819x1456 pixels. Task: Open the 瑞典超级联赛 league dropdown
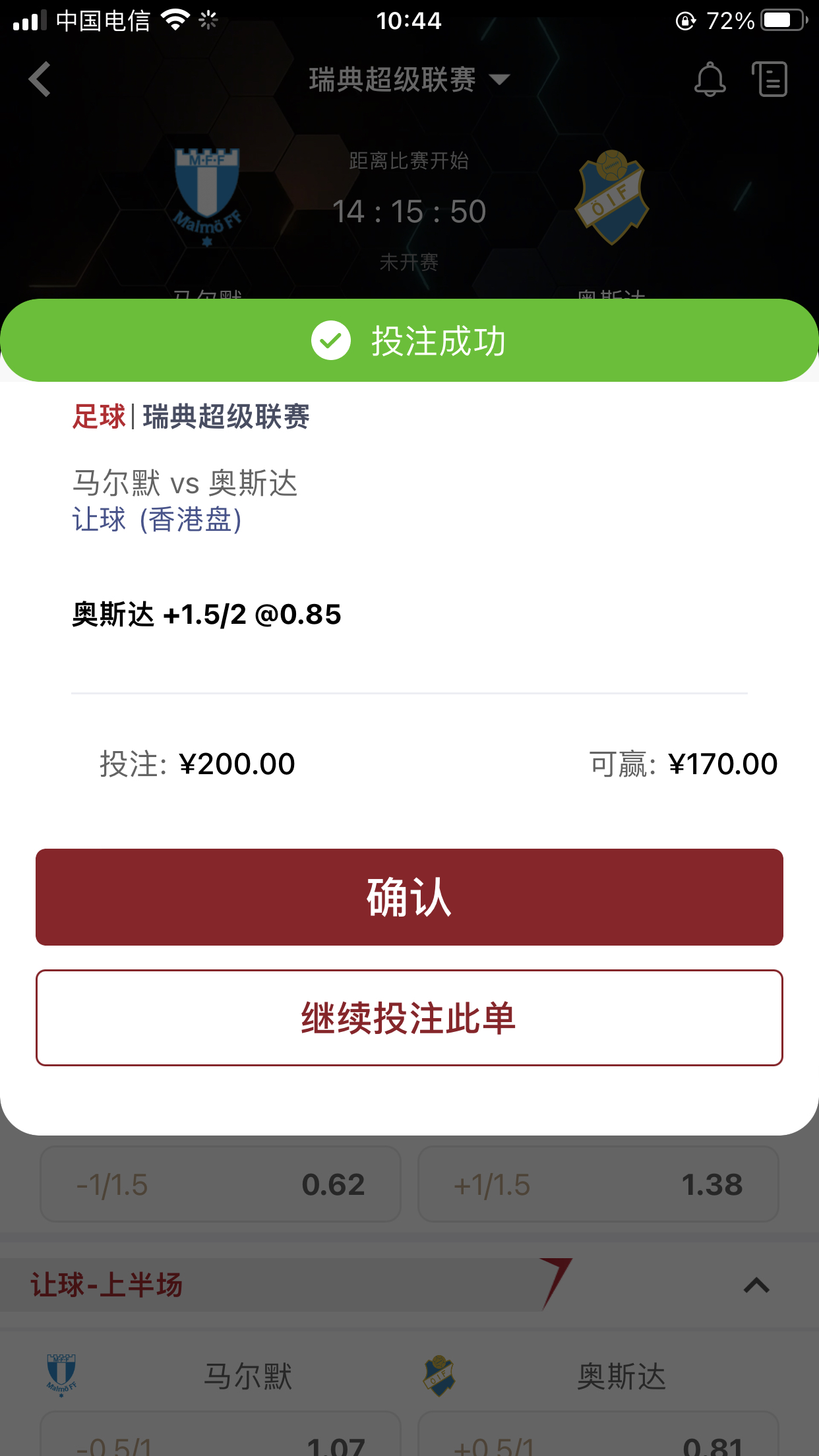pyautogui.click(x=409, y=80)
